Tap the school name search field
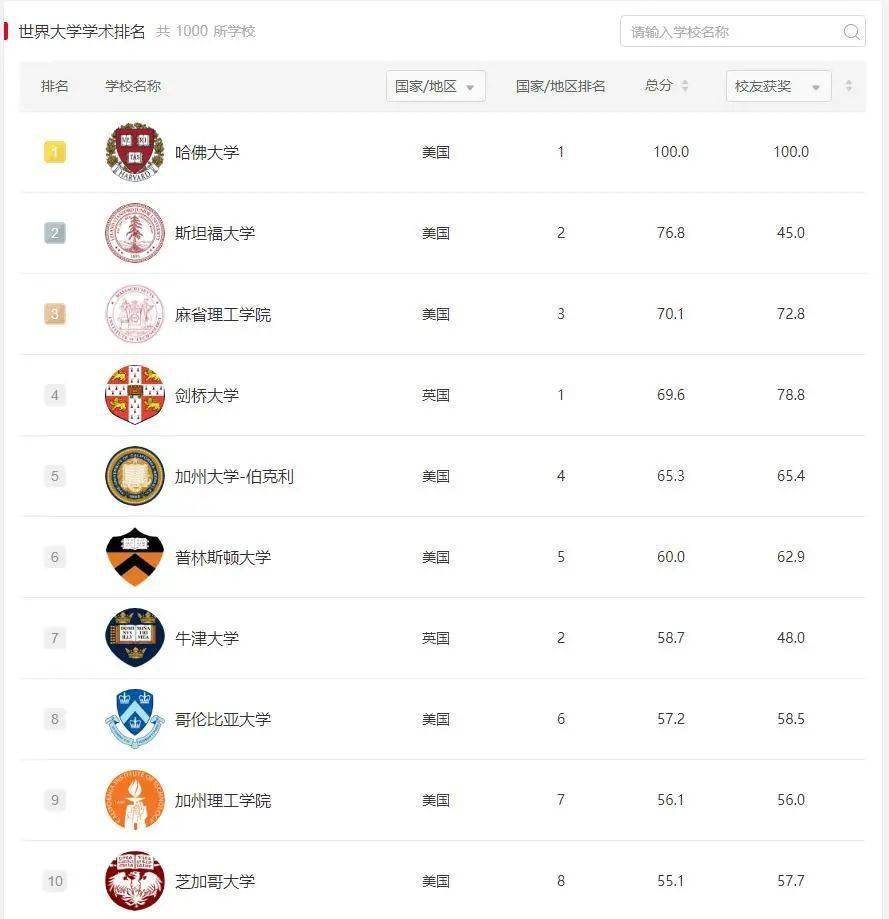Image resolution: width=889 pixels, height=919 pixels. tap(730, 32)
